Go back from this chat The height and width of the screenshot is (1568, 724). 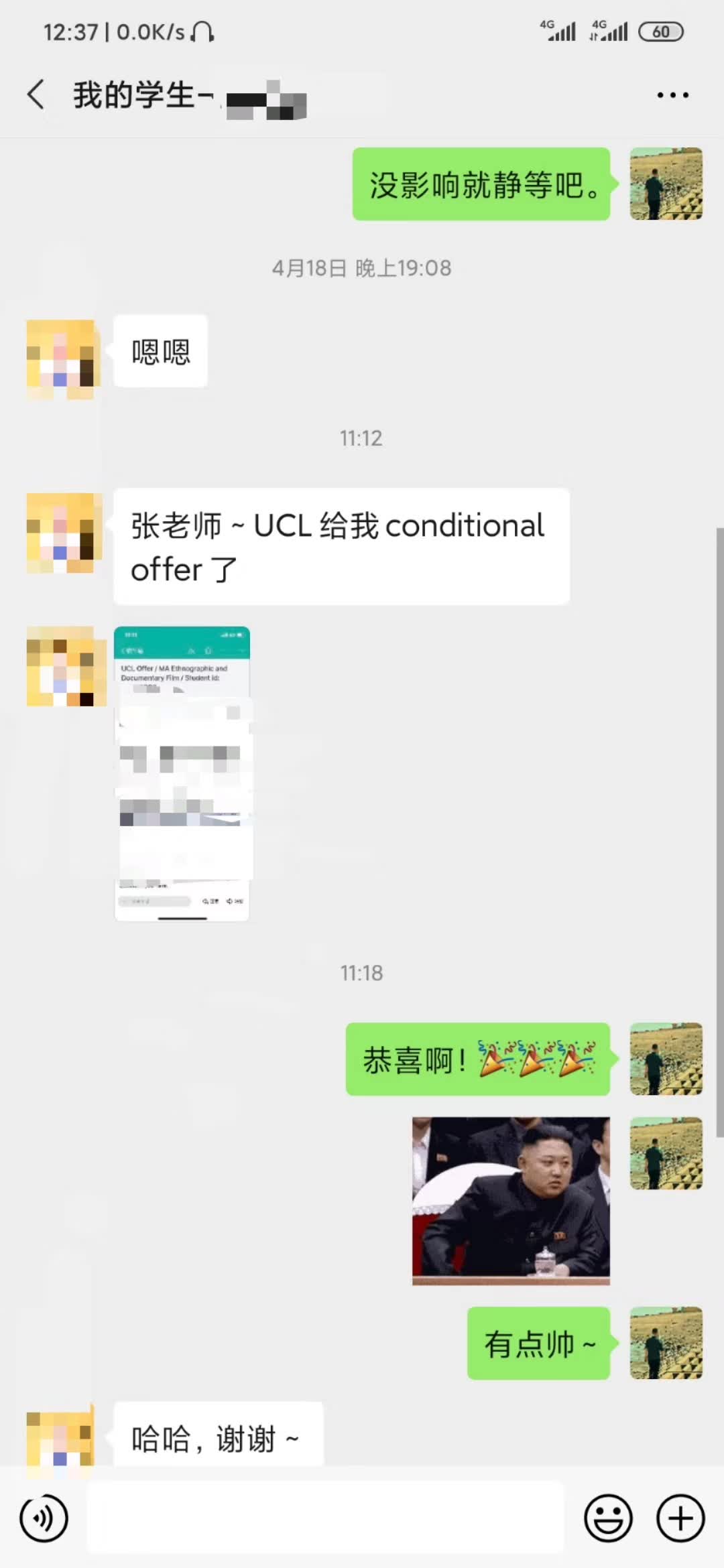[x=36, y=94]
